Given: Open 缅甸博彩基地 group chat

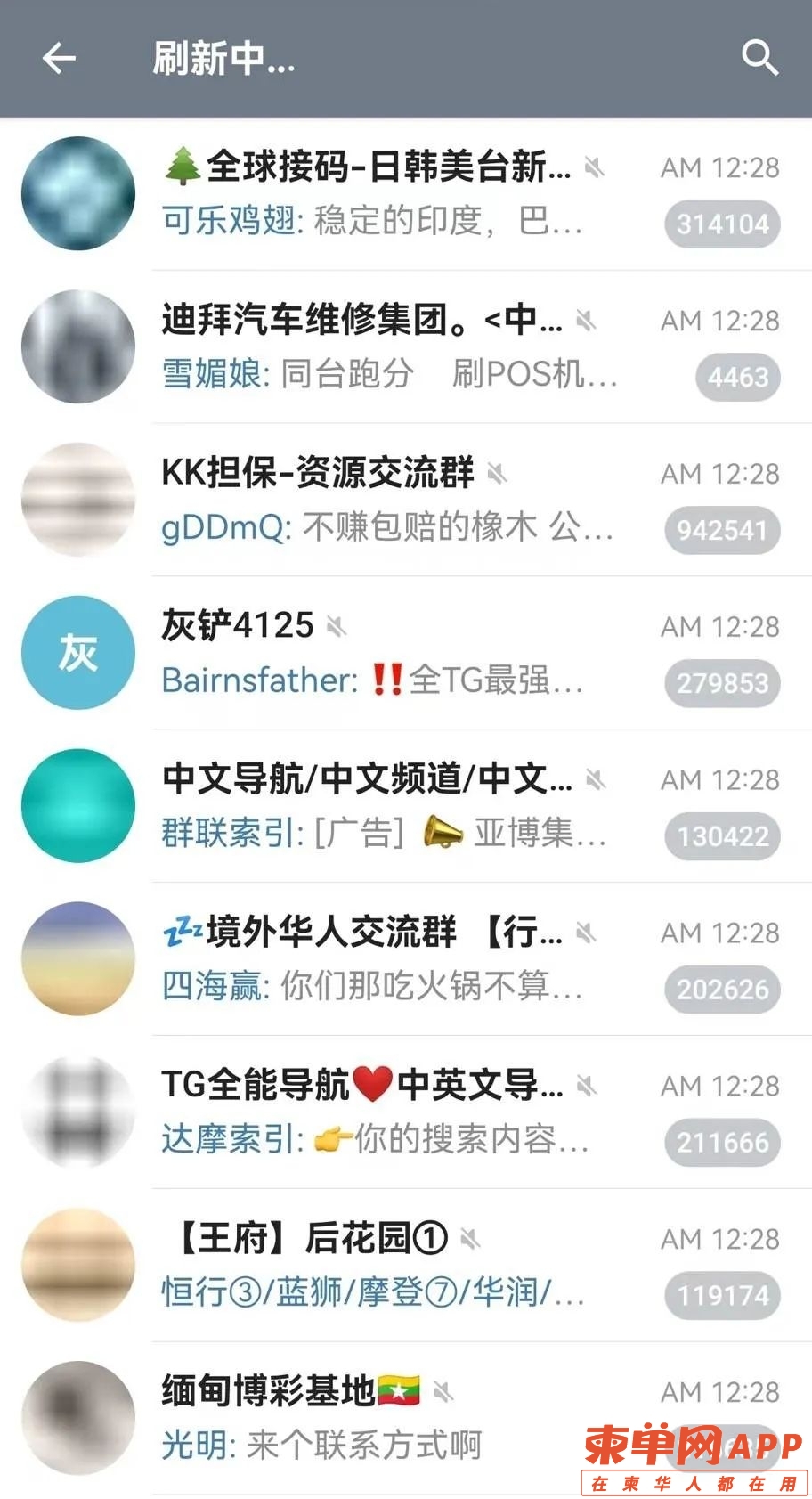Looking at the screenshot, I should tap(356, 1418).
